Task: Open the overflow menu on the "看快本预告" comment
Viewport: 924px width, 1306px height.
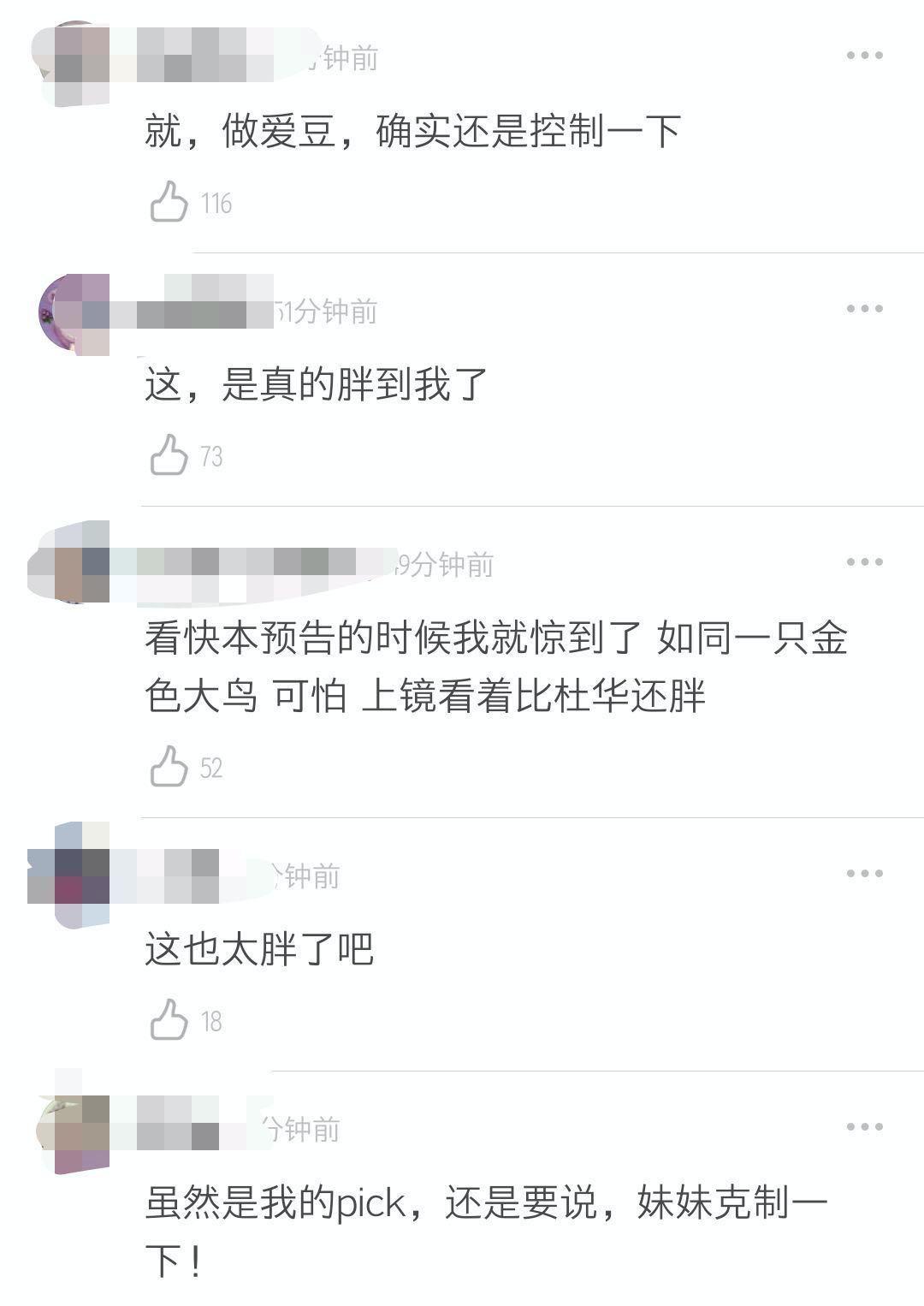Action: (x=864, y=562)
